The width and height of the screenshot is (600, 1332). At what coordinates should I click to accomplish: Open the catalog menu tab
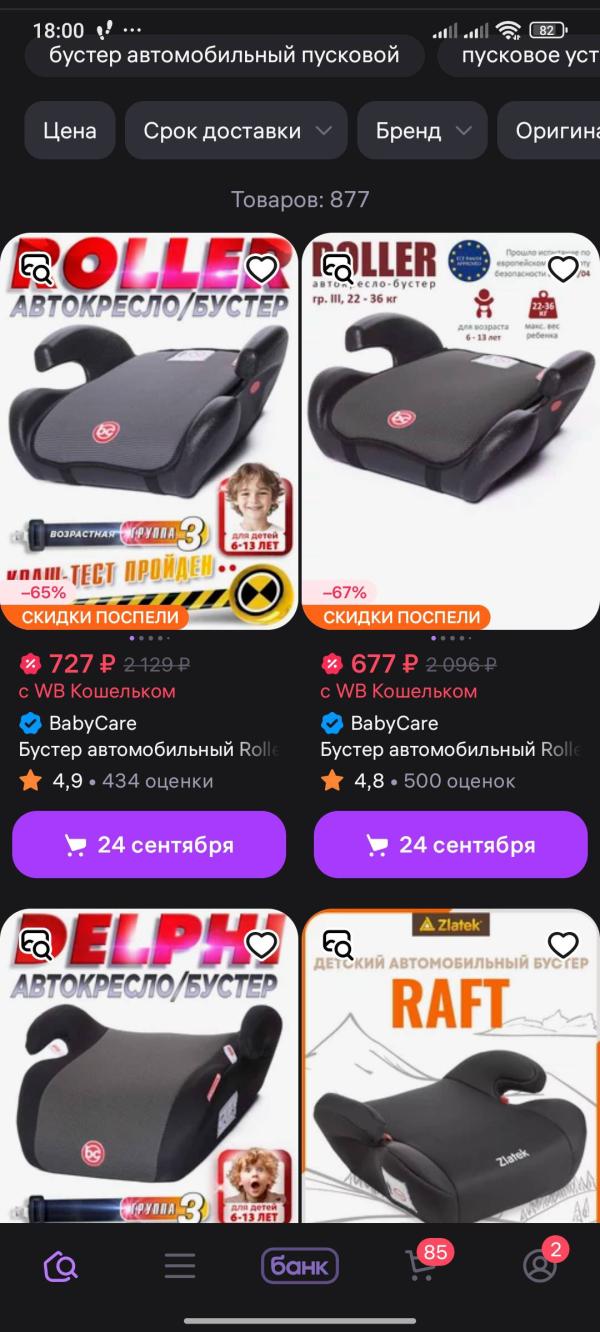(x=180, y=1267)
